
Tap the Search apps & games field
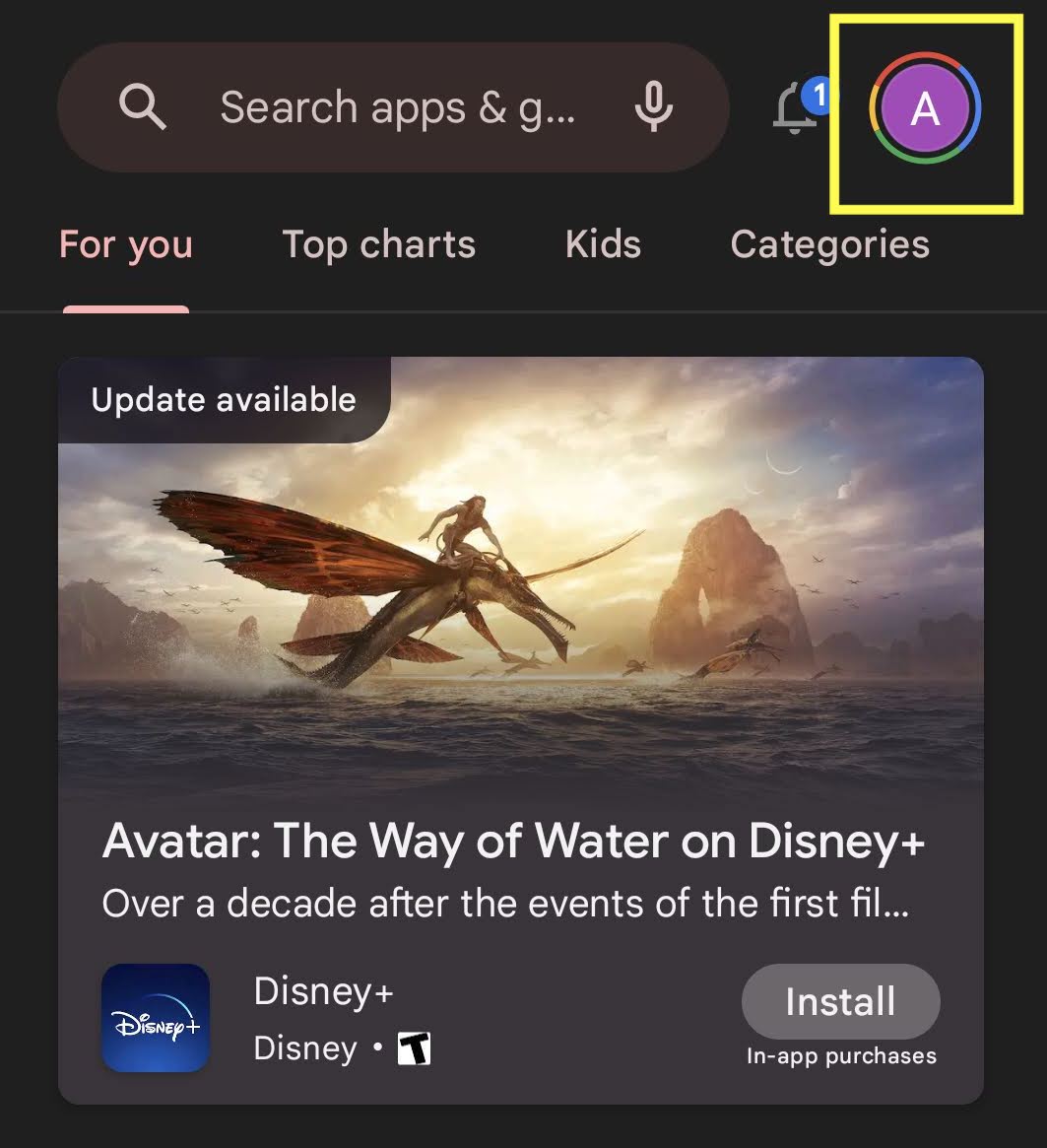(394, 107)
